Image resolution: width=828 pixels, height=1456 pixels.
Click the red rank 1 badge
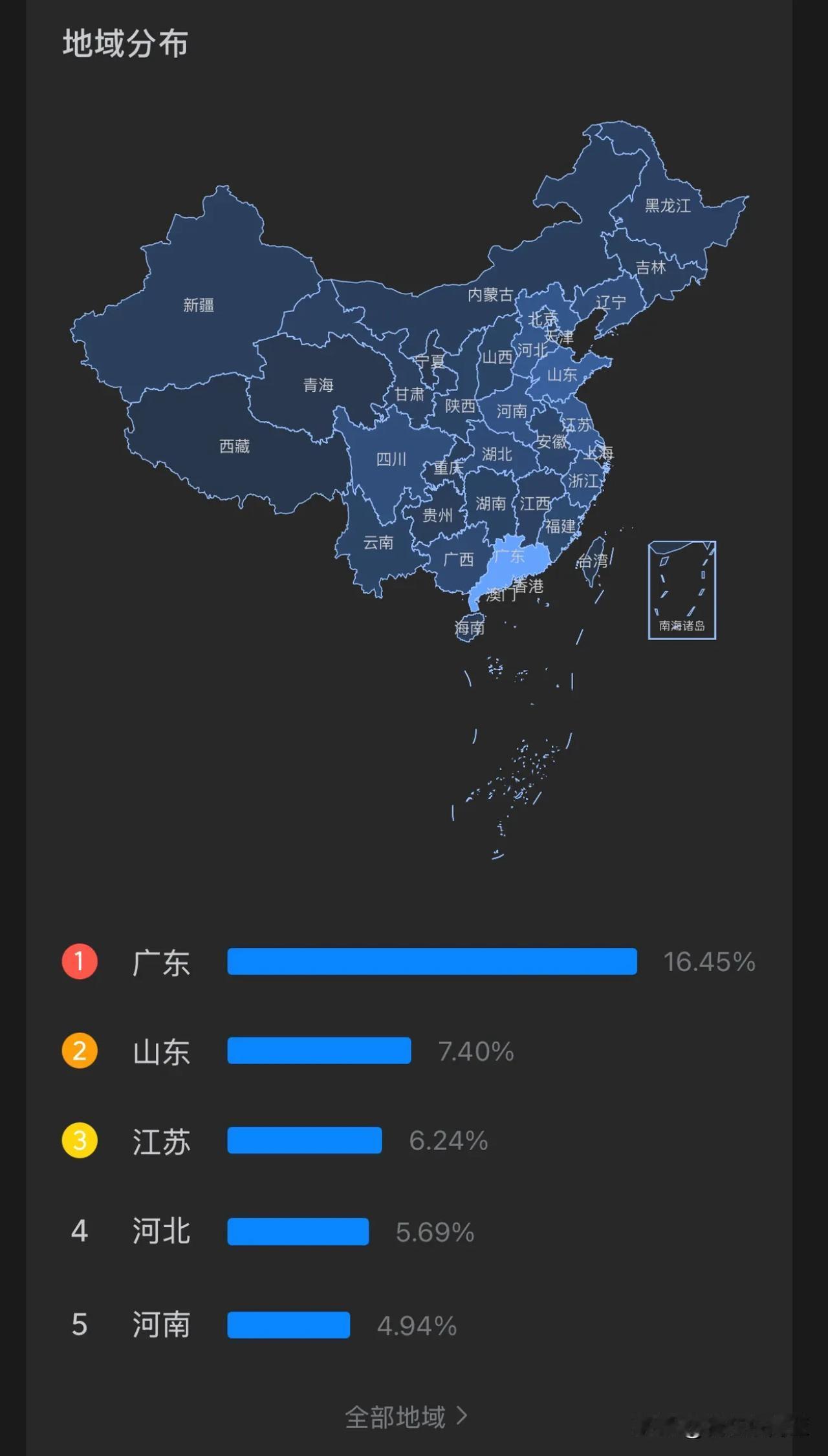80,962
